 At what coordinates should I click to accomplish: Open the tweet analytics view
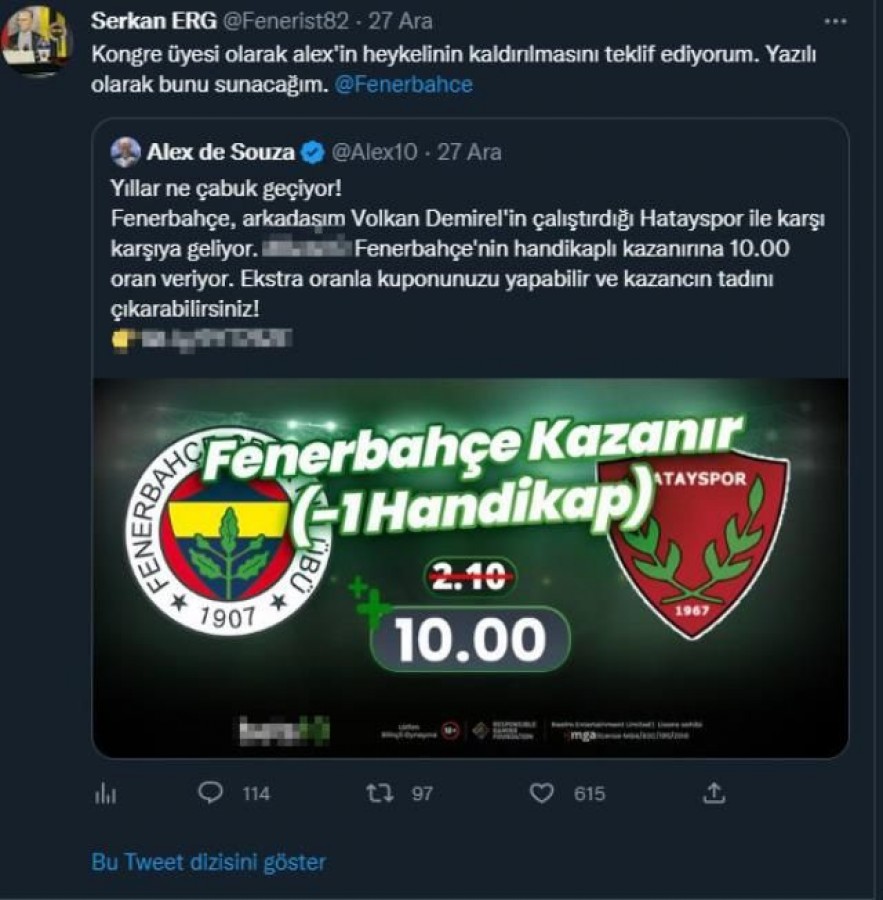tap(104, 792)
